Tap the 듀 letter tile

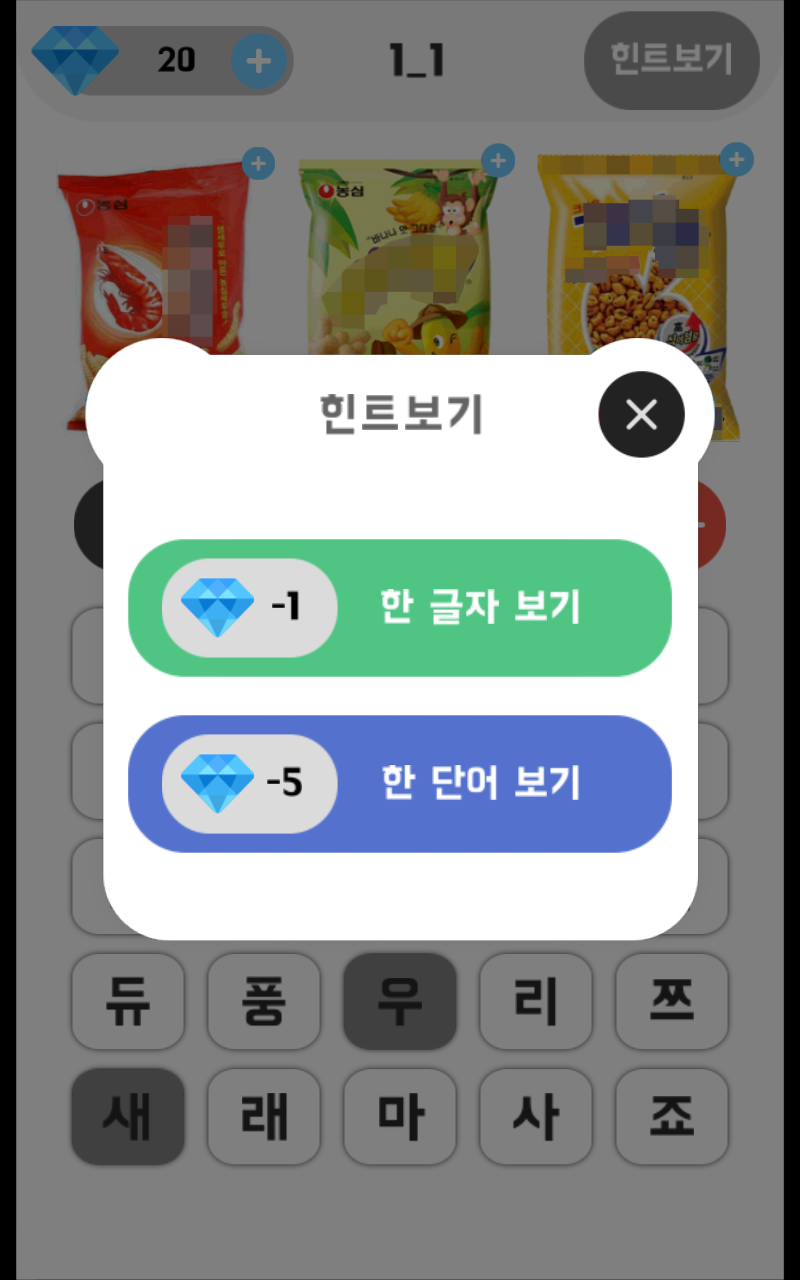pyautogui.click(x=128, y=1002)
